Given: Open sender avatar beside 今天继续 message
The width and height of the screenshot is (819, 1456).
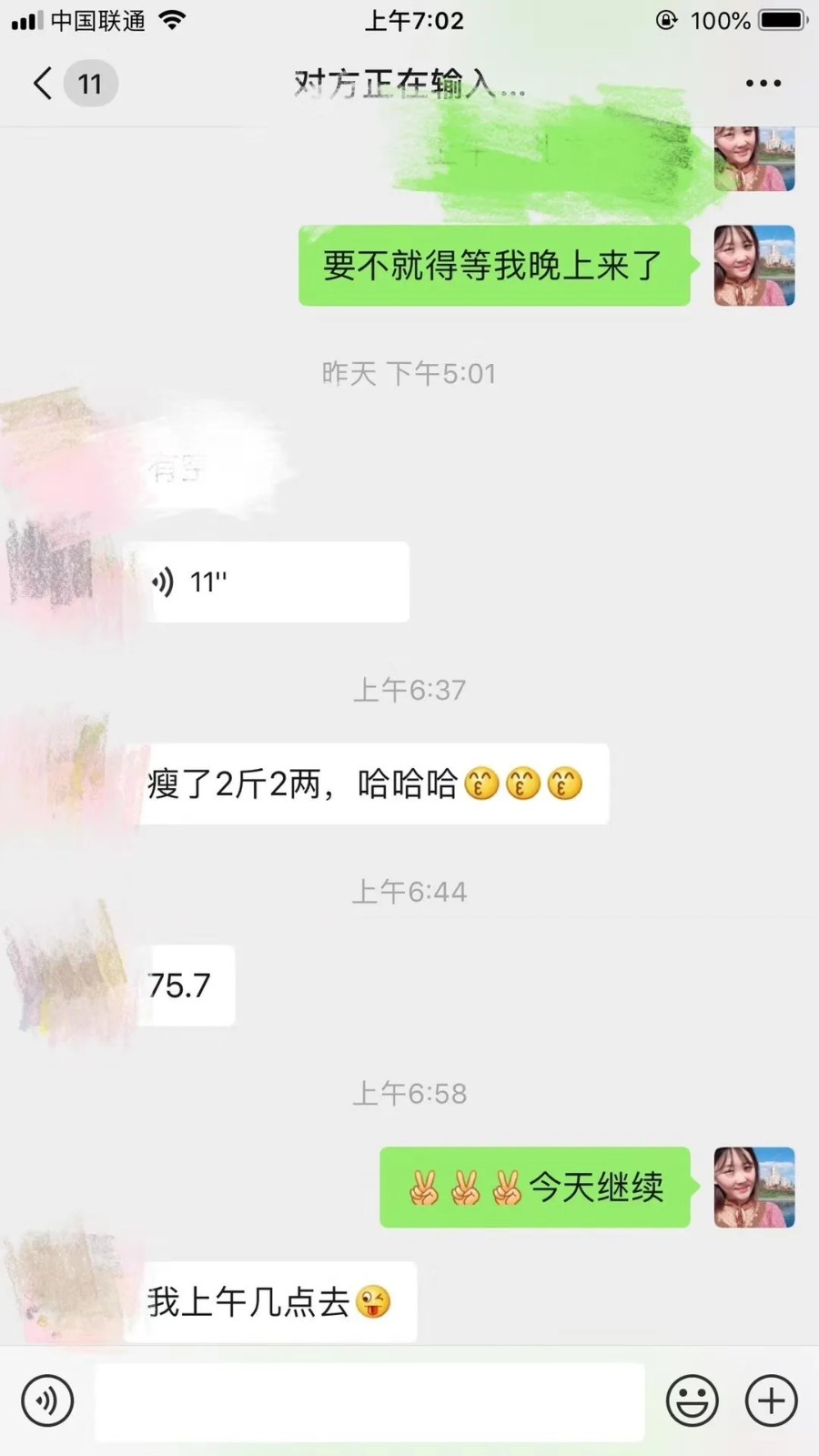Looking at the screenshot, I should coord(753,1187).
